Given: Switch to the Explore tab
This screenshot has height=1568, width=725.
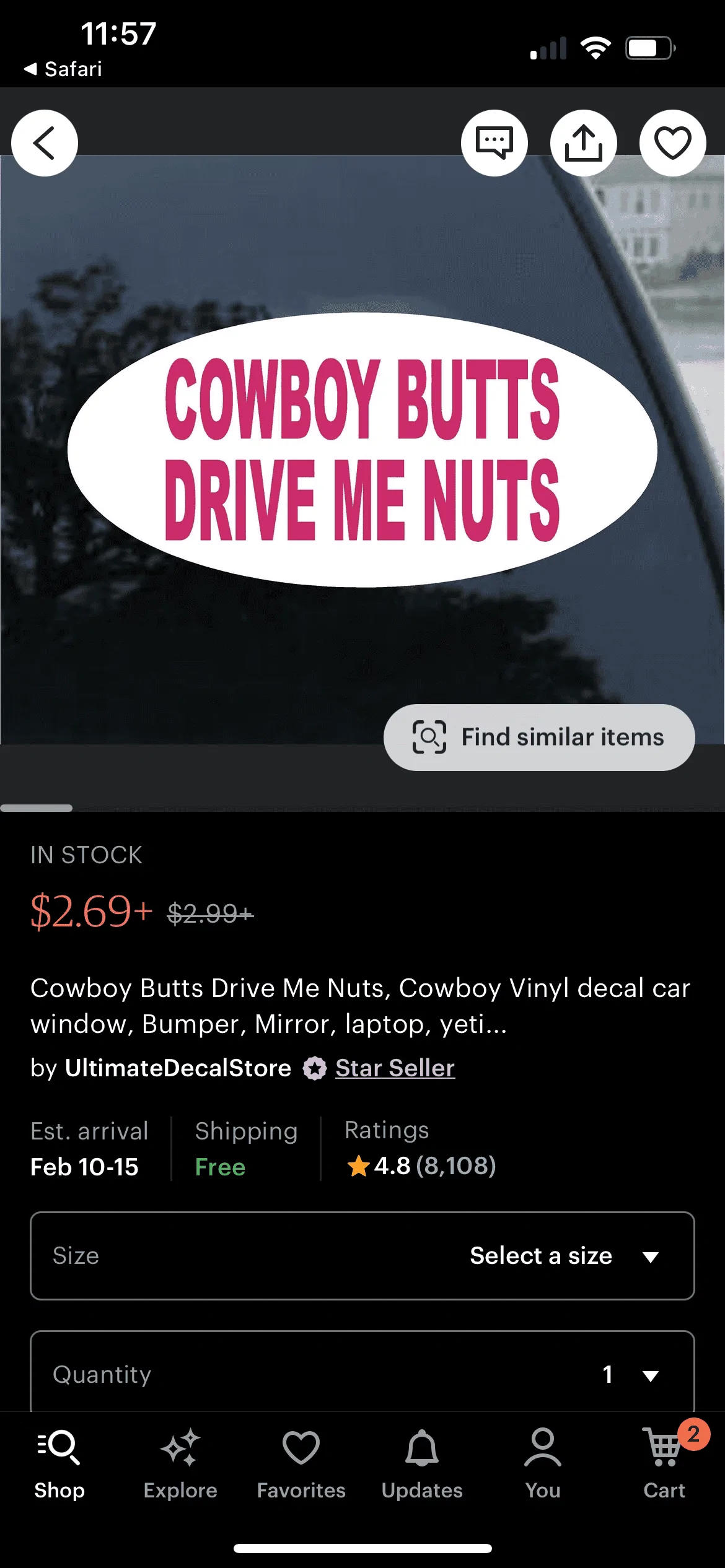Looking at the screenshot, I should 180,1464.
